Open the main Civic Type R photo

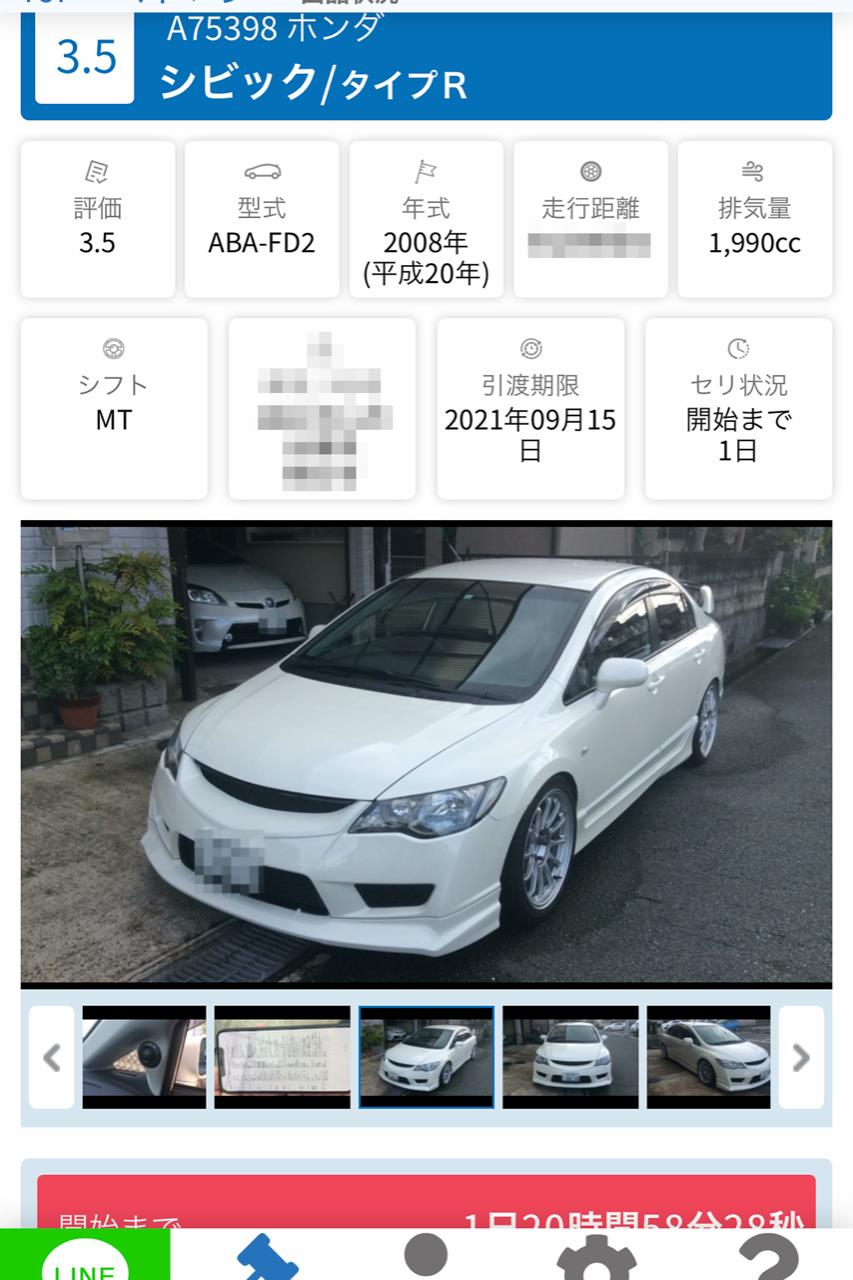click(426, 753)
